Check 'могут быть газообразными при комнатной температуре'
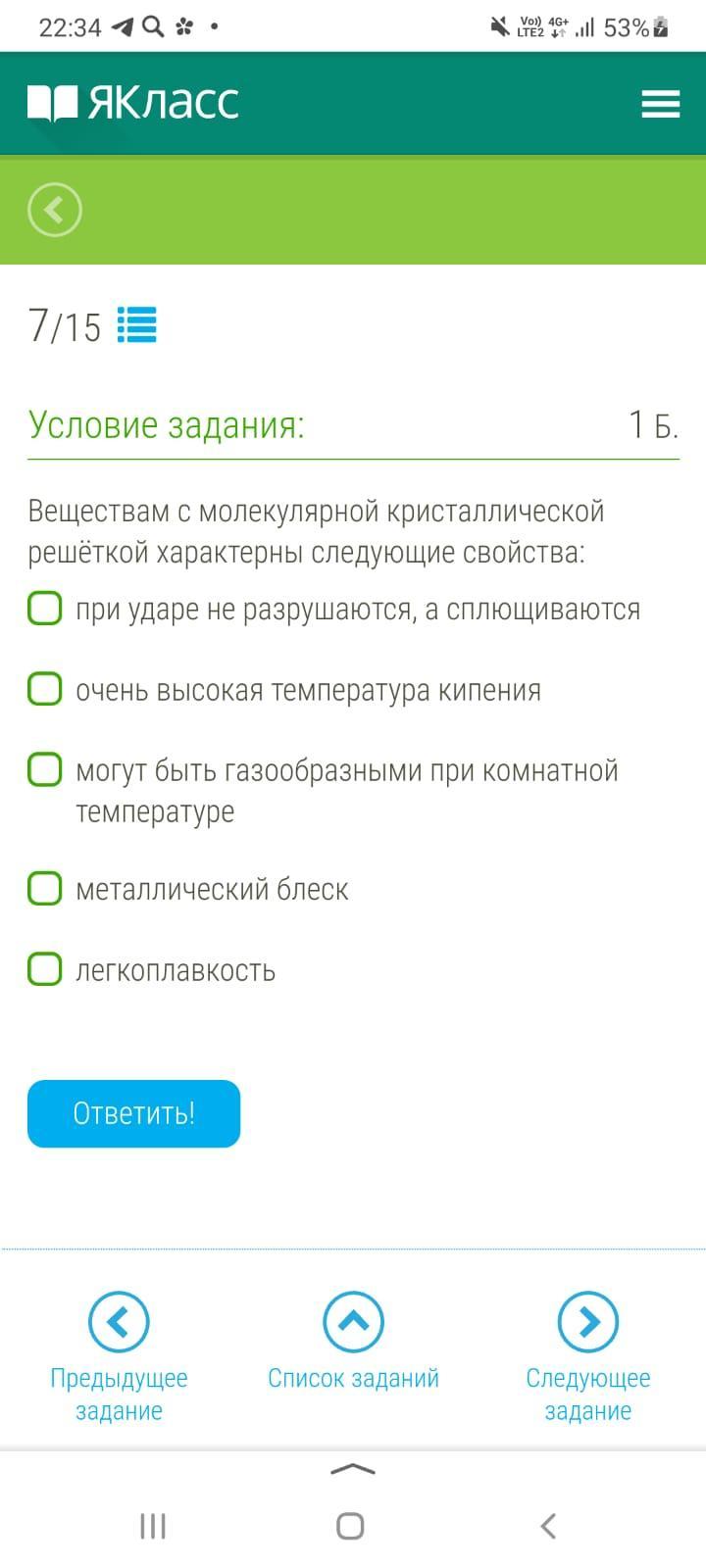This screenshot has width=706, height=1568. pos(45,770)
